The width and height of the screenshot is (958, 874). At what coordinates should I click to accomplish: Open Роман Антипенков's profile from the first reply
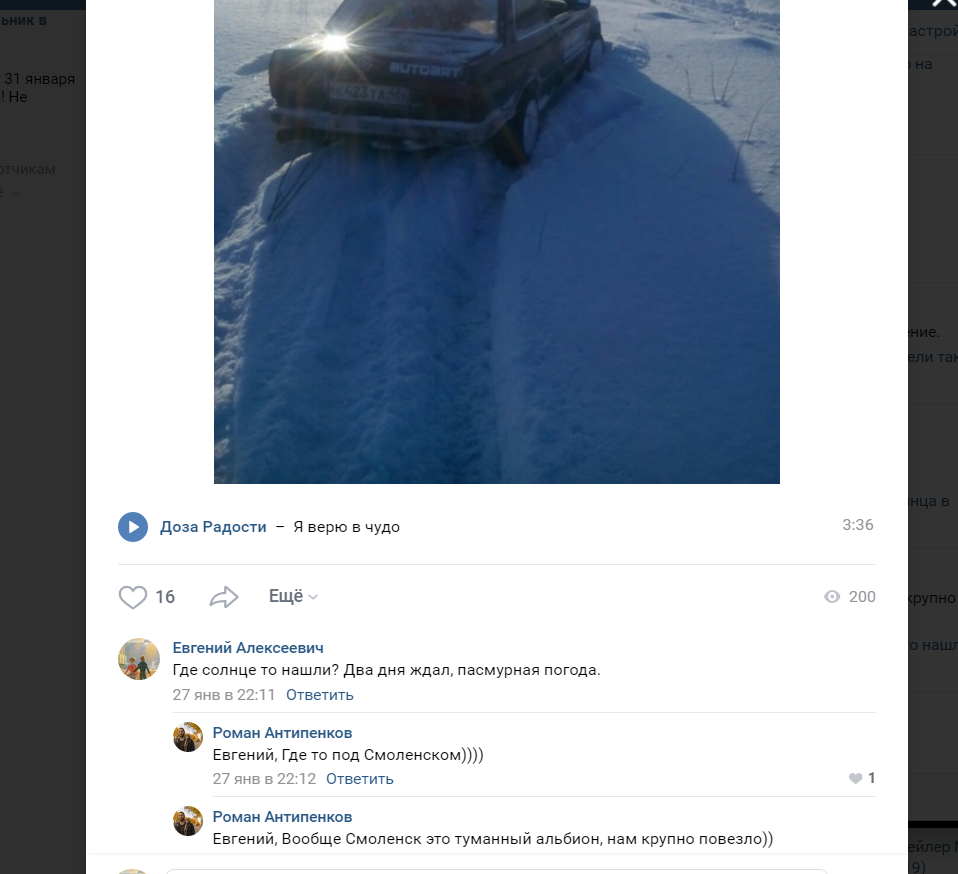tap(282, 733)
